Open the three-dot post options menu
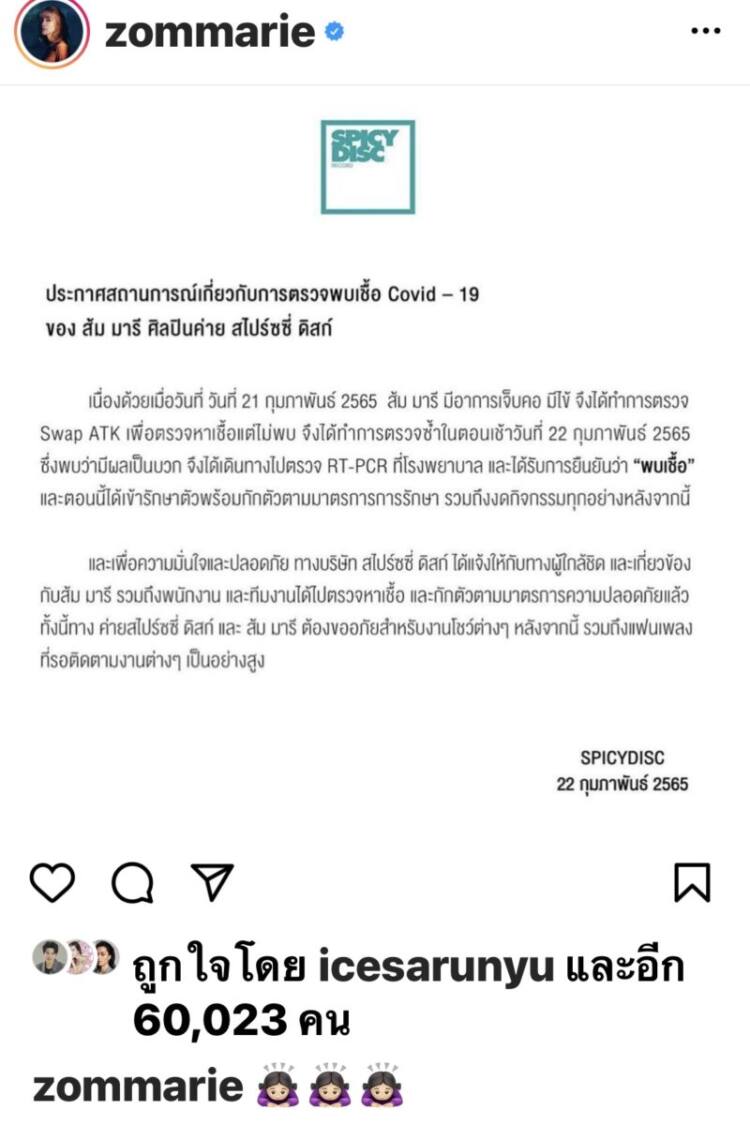 pyautogui.click(x=705, y=32)
